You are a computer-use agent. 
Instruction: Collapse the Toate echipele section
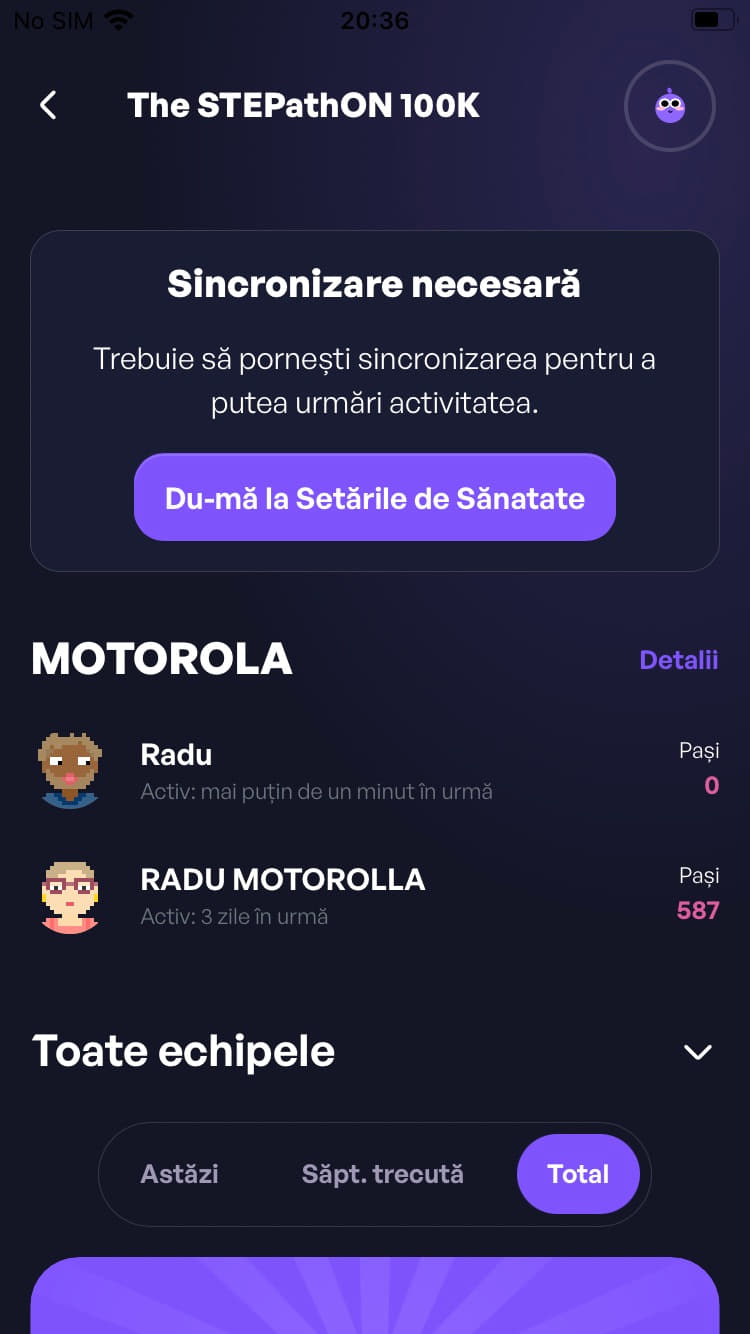[697, 1052]
